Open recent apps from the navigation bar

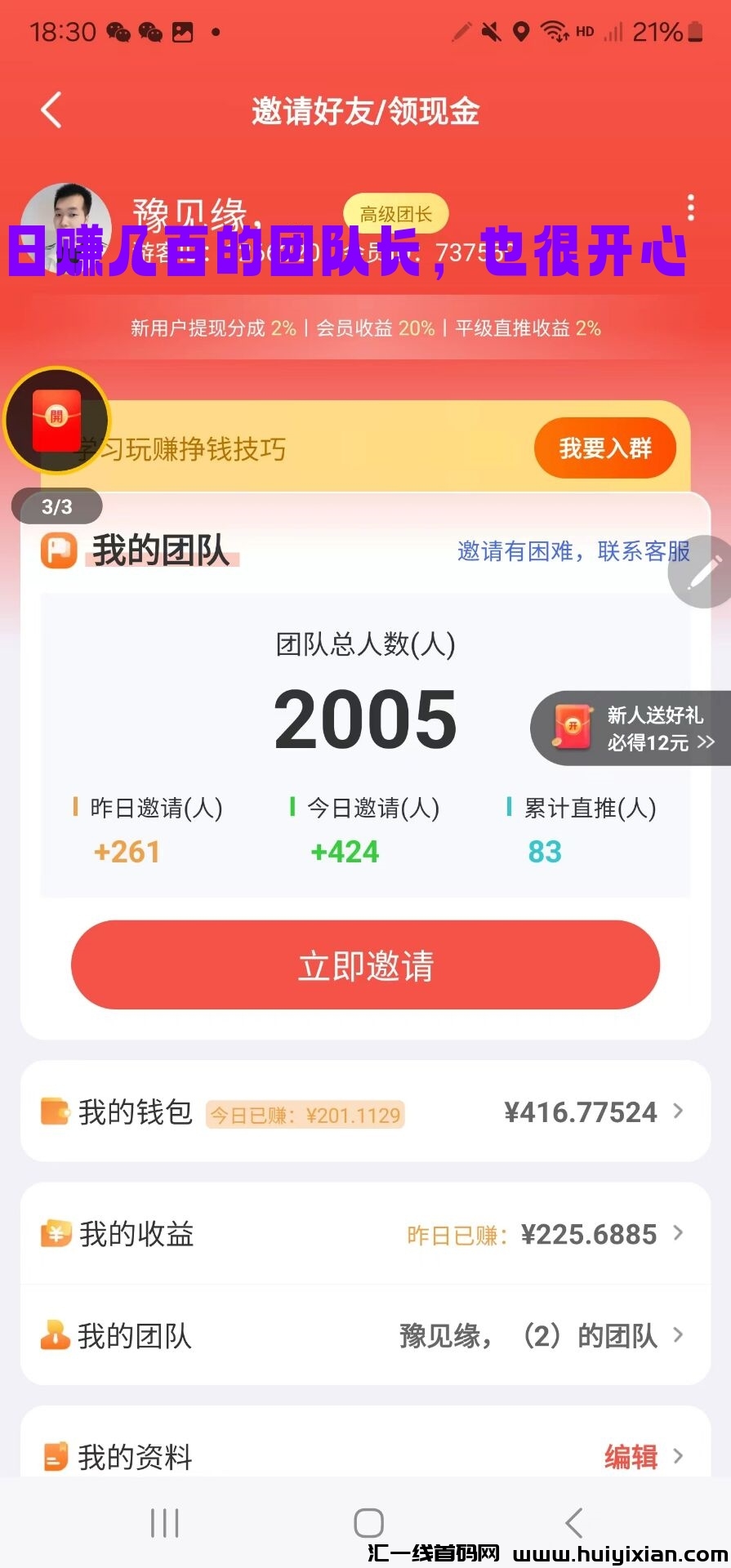[164, 1521]
